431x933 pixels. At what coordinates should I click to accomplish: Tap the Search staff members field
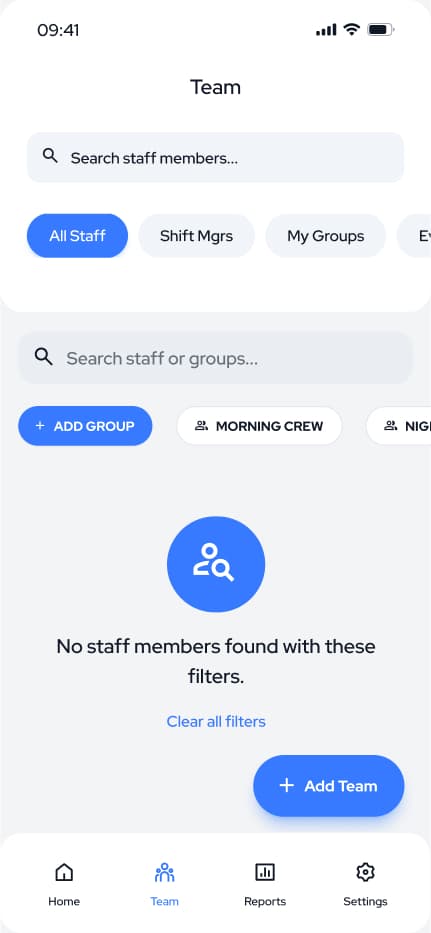pyautogui.click(x=216, y=158)
